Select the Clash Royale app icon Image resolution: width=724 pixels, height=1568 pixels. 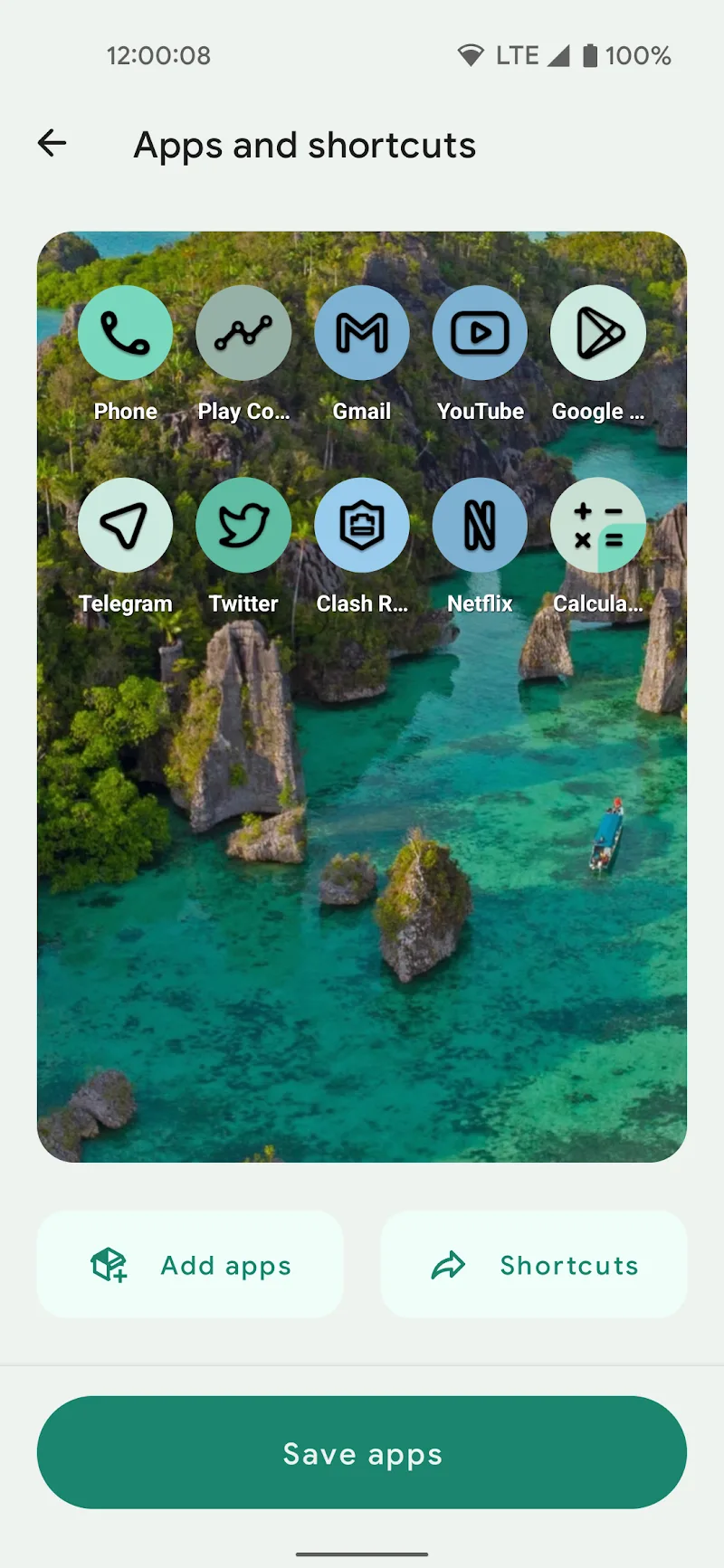click(362, 525)
